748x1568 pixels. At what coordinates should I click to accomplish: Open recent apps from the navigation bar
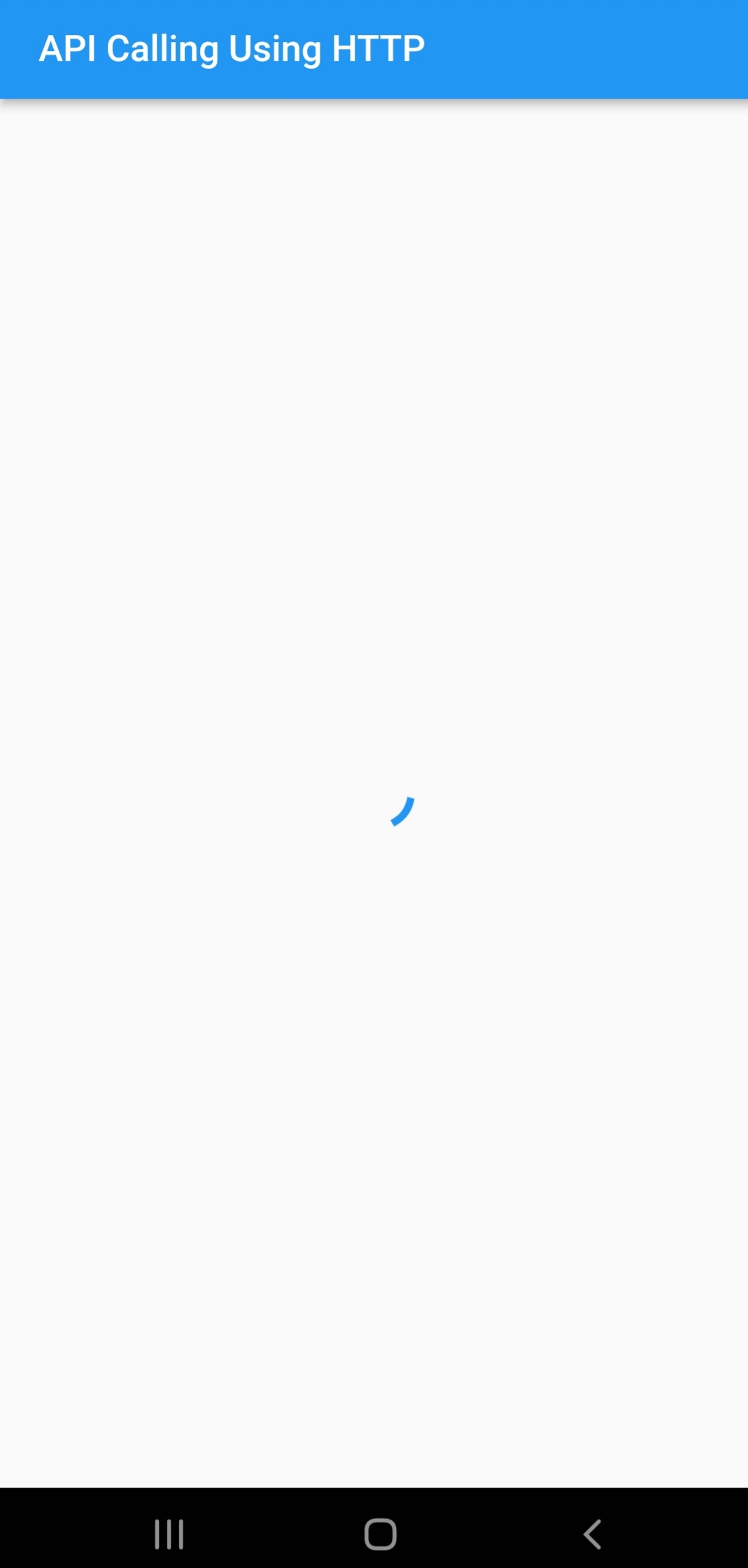169,1534
